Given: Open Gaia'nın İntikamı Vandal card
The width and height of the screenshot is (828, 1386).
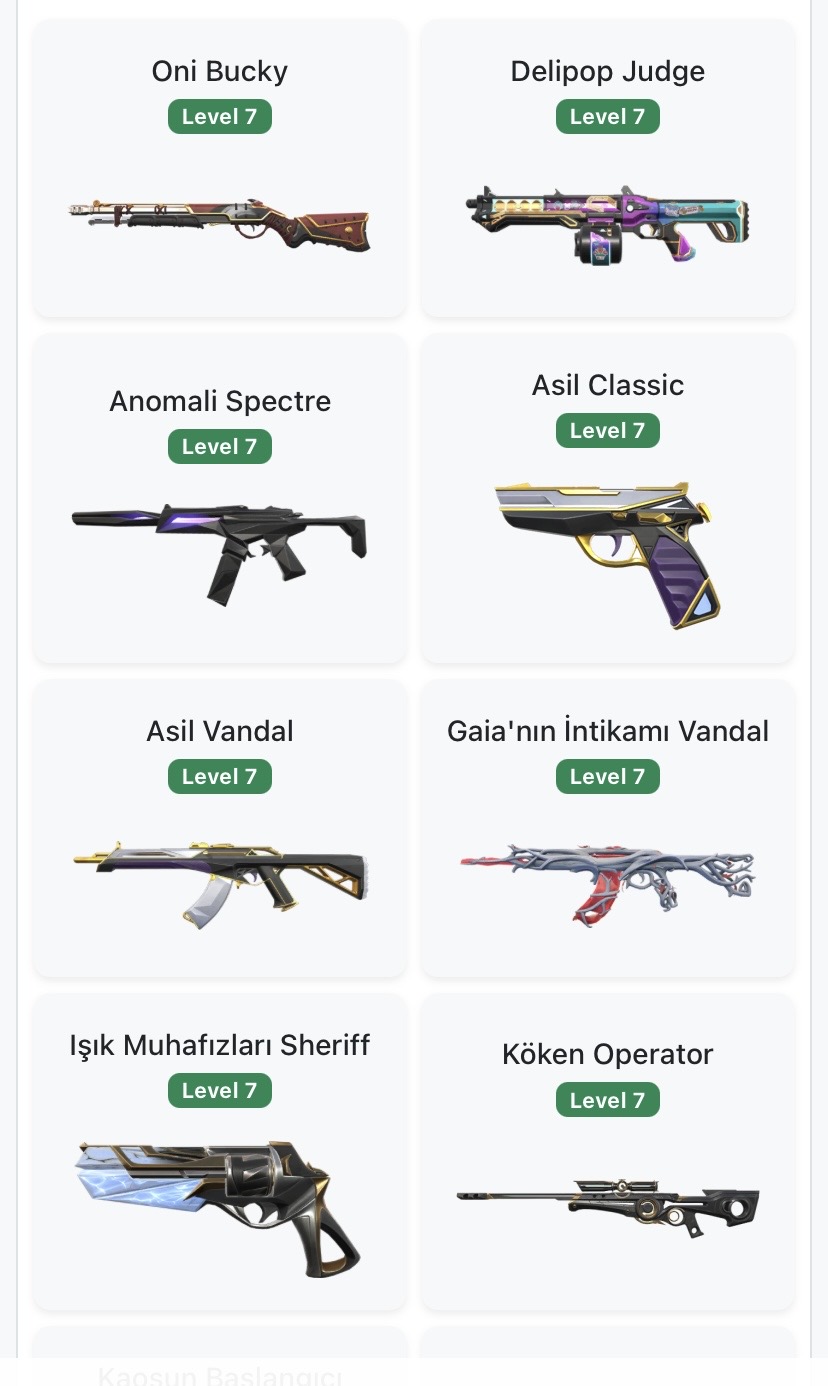Looking at the screenshot, I should [x=607, y=830].
